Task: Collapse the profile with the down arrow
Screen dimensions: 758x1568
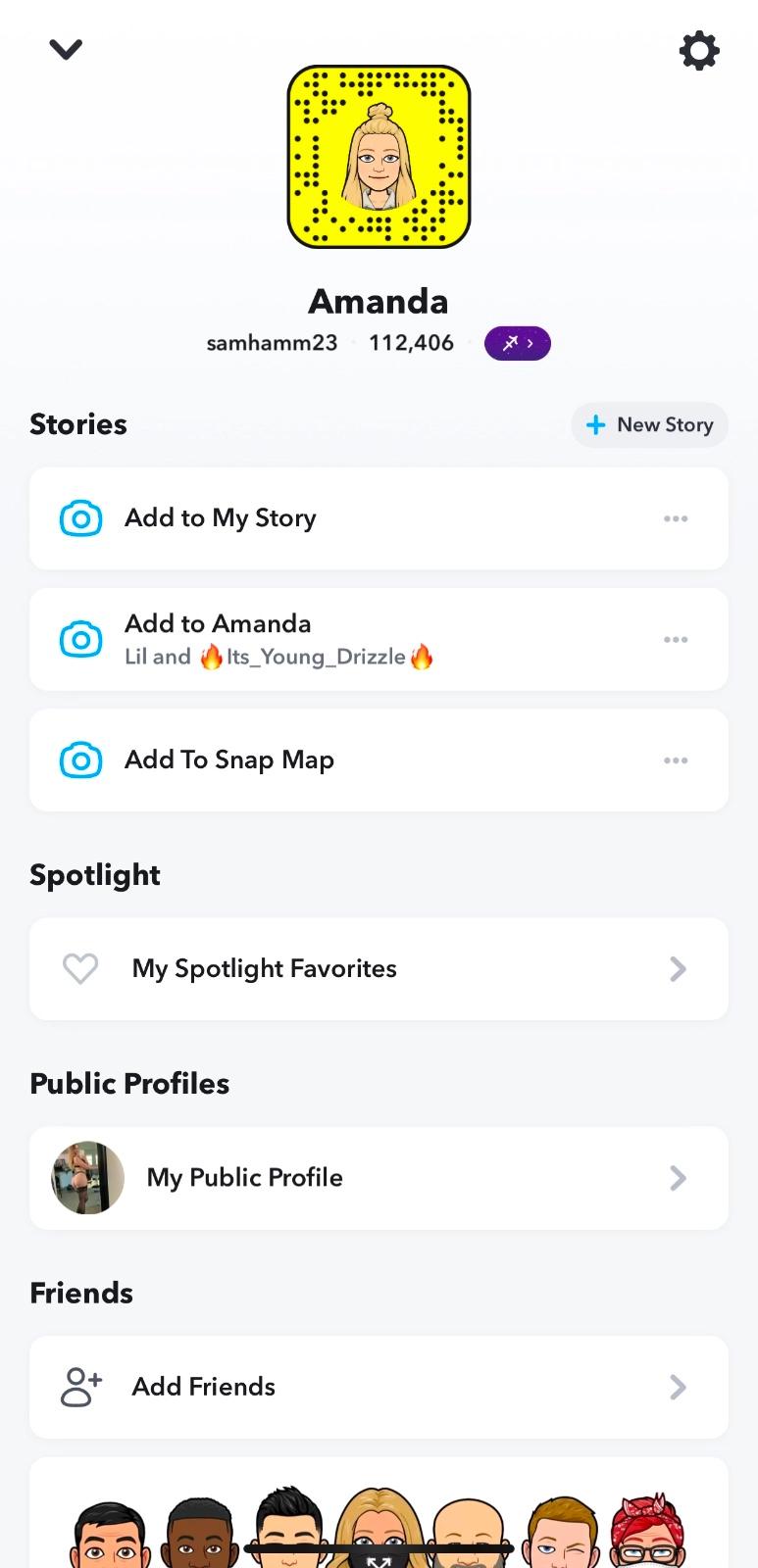Action: click(x=66, y=49)
